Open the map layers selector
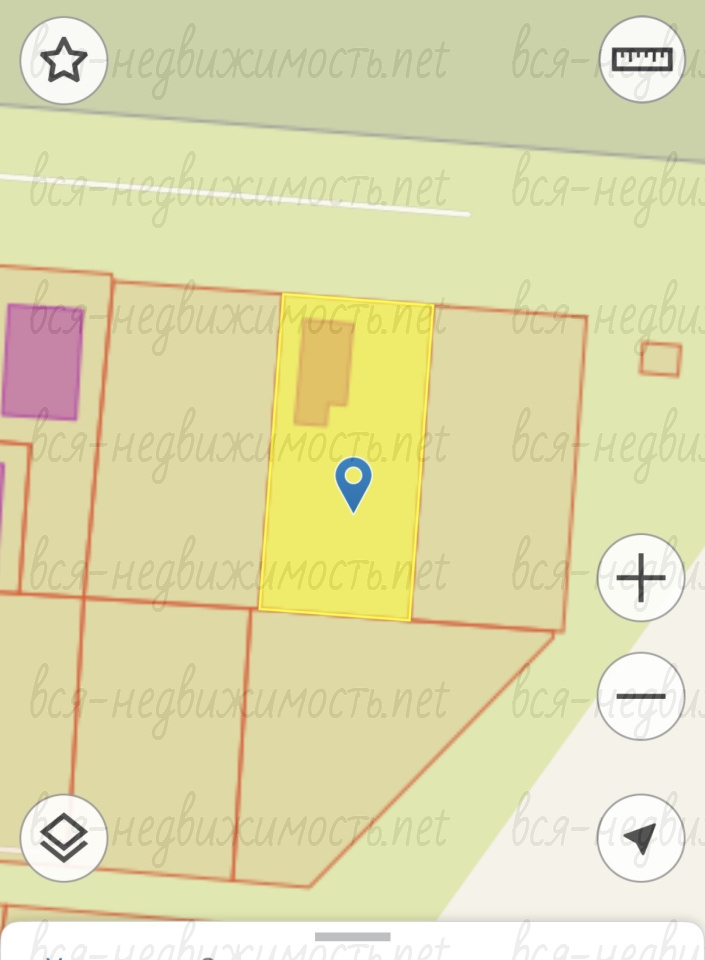Image resolution: width=705 pixels, height=960 pixels. pos(64,838)
